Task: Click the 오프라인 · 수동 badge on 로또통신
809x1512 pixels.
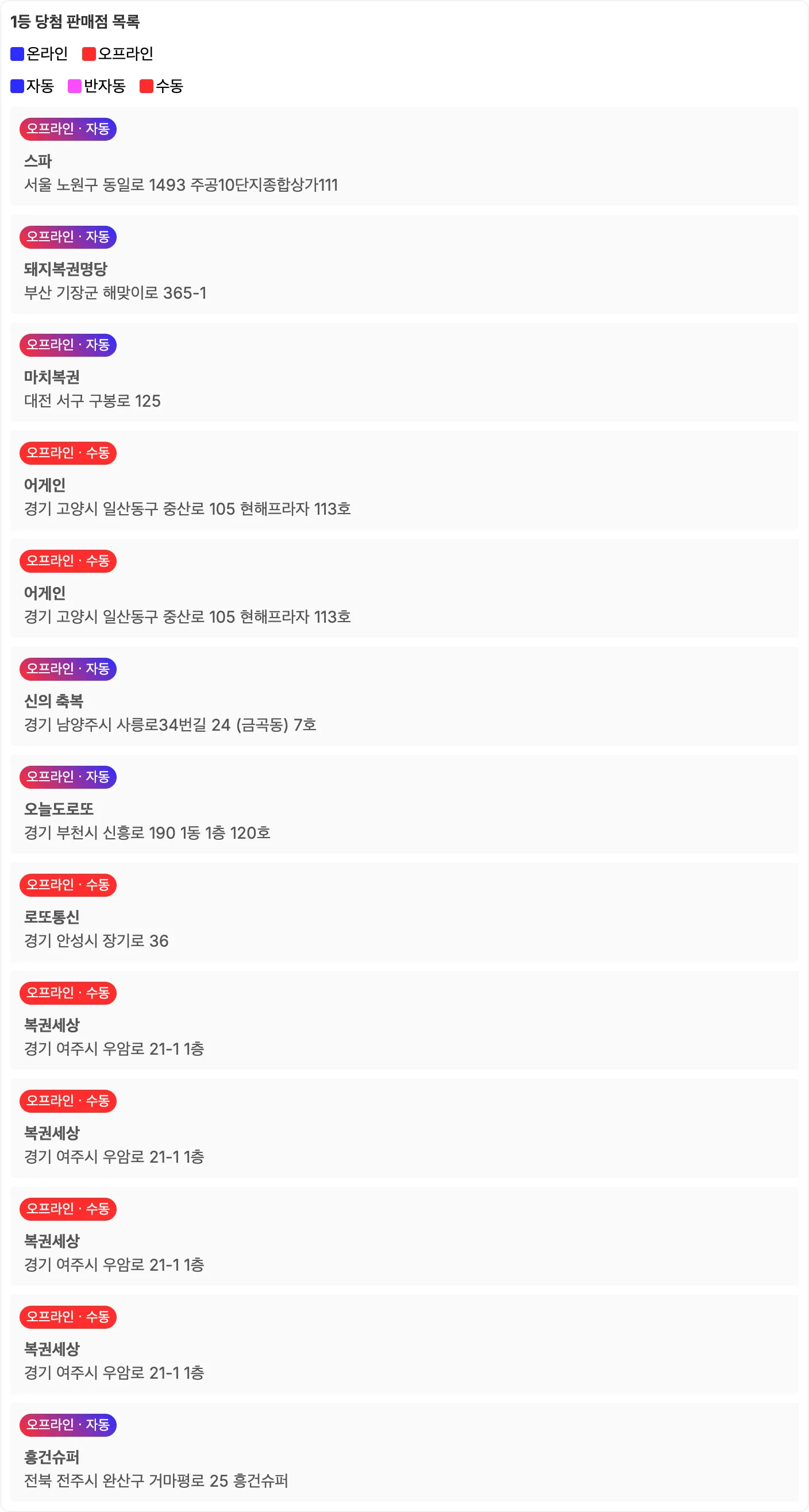Action: pyautogui.click(x=68, y=885)
